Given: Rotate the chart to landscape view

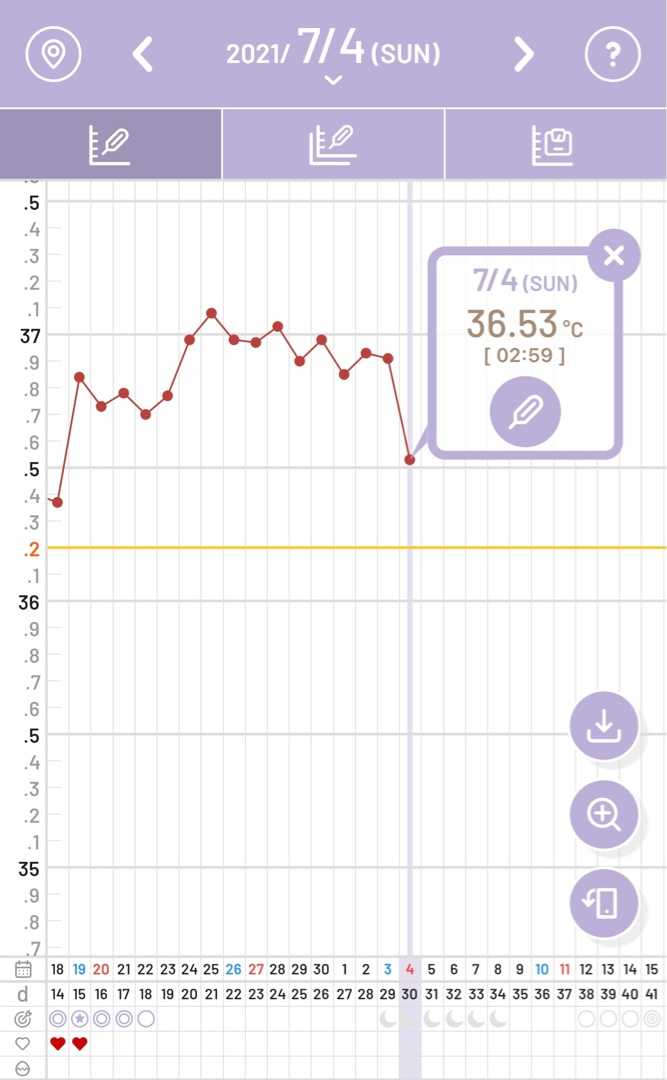Looking at the screenshot, I should tap(603, 903).
